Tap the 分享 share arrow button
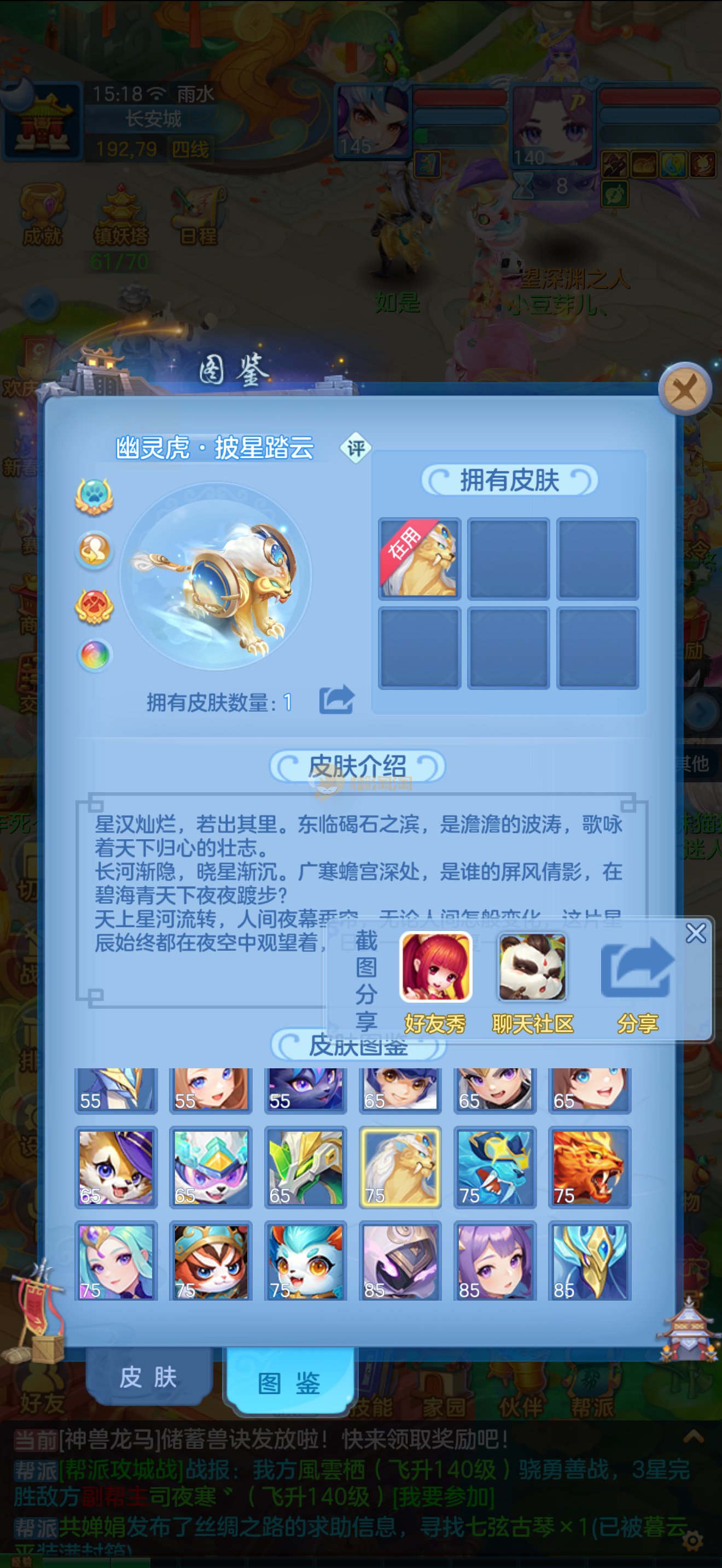 [x=637, y=967]
